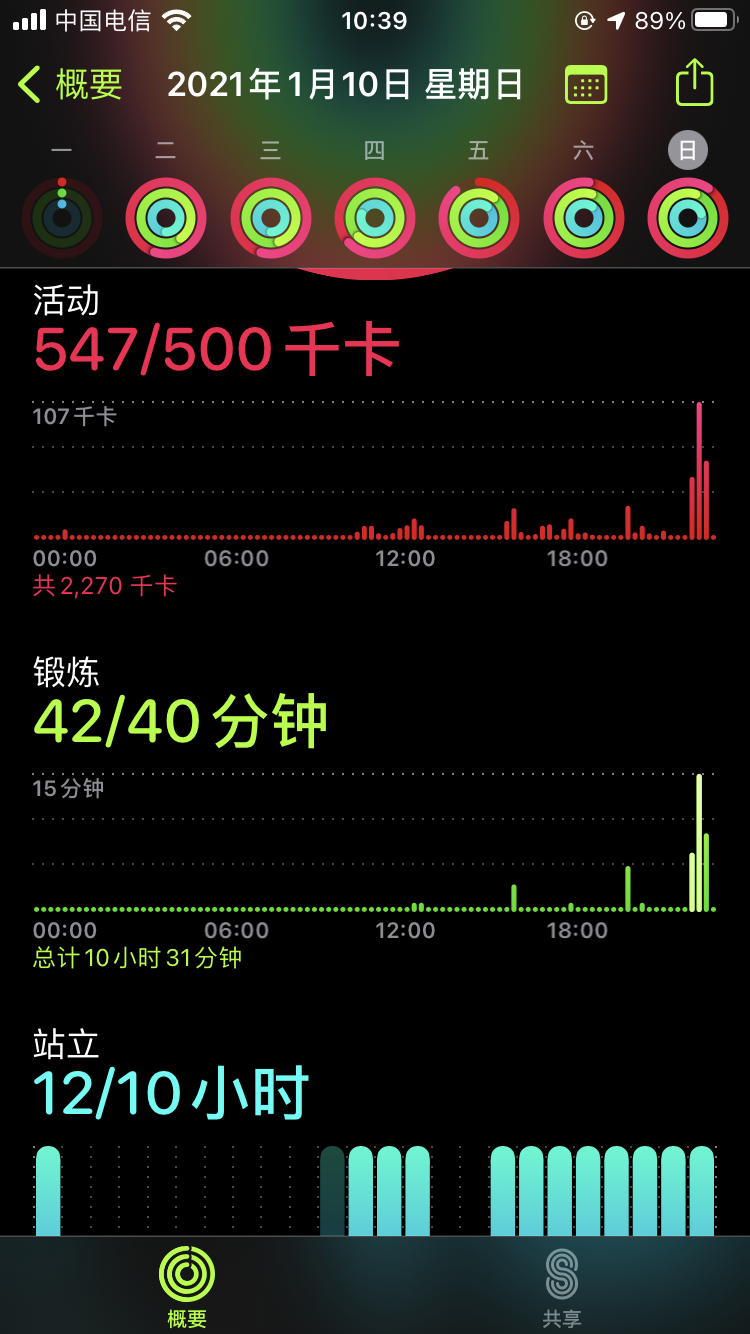Select Saturday (六) activity rings
Viewport: 750px width, 1334px height.
tap(584, 217)
